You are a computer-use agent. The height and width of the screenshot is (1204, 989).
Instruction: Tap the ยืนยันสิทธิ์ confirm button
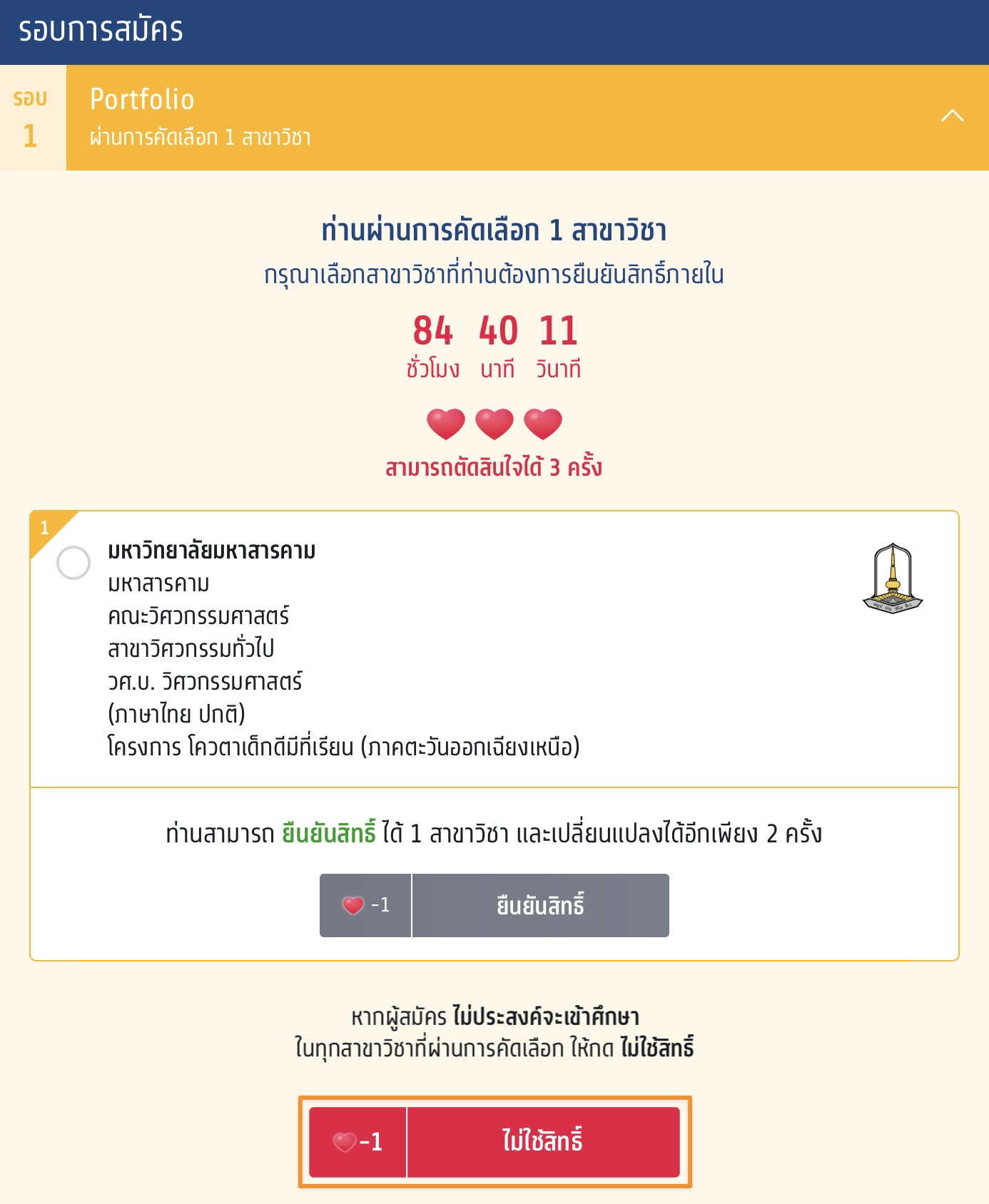540,905
